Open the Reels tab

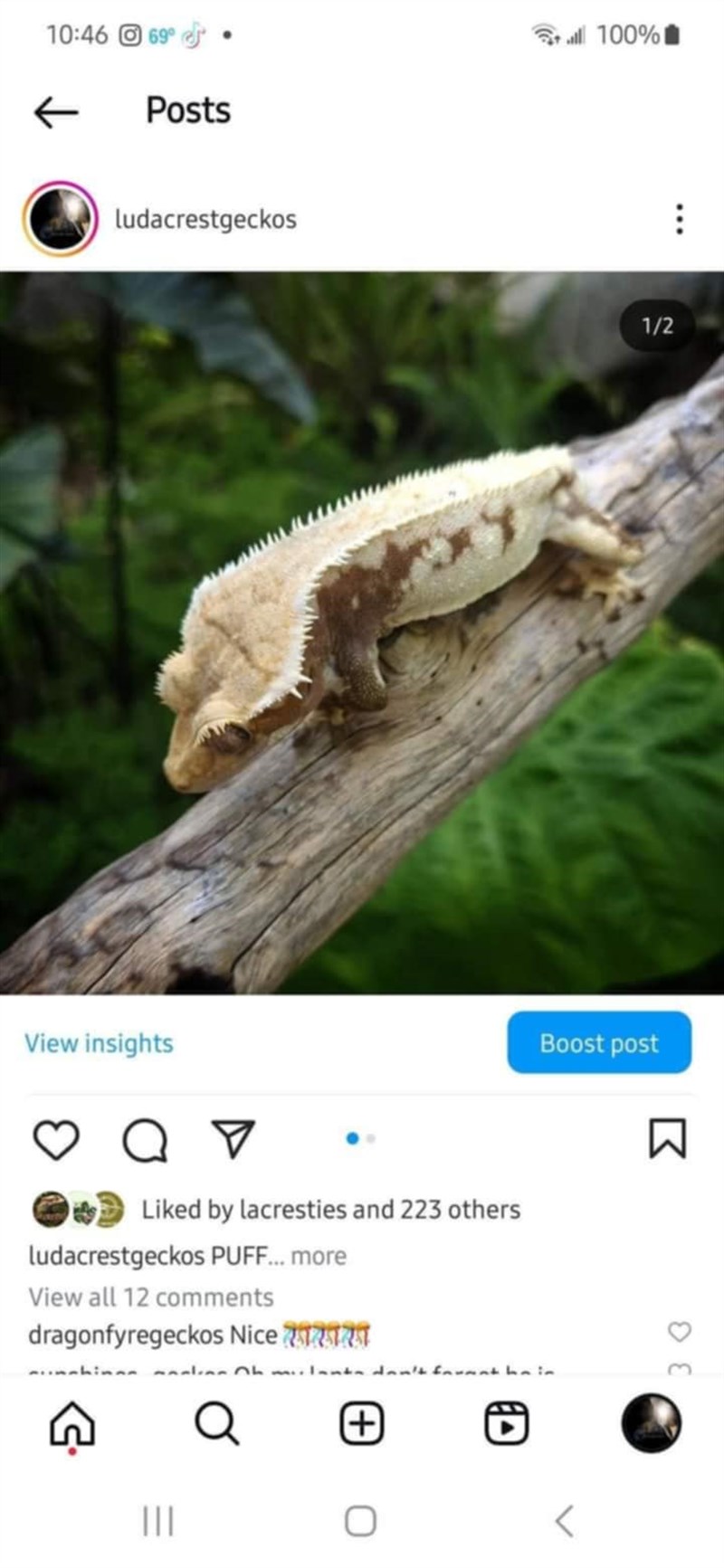coord(506,1424)
